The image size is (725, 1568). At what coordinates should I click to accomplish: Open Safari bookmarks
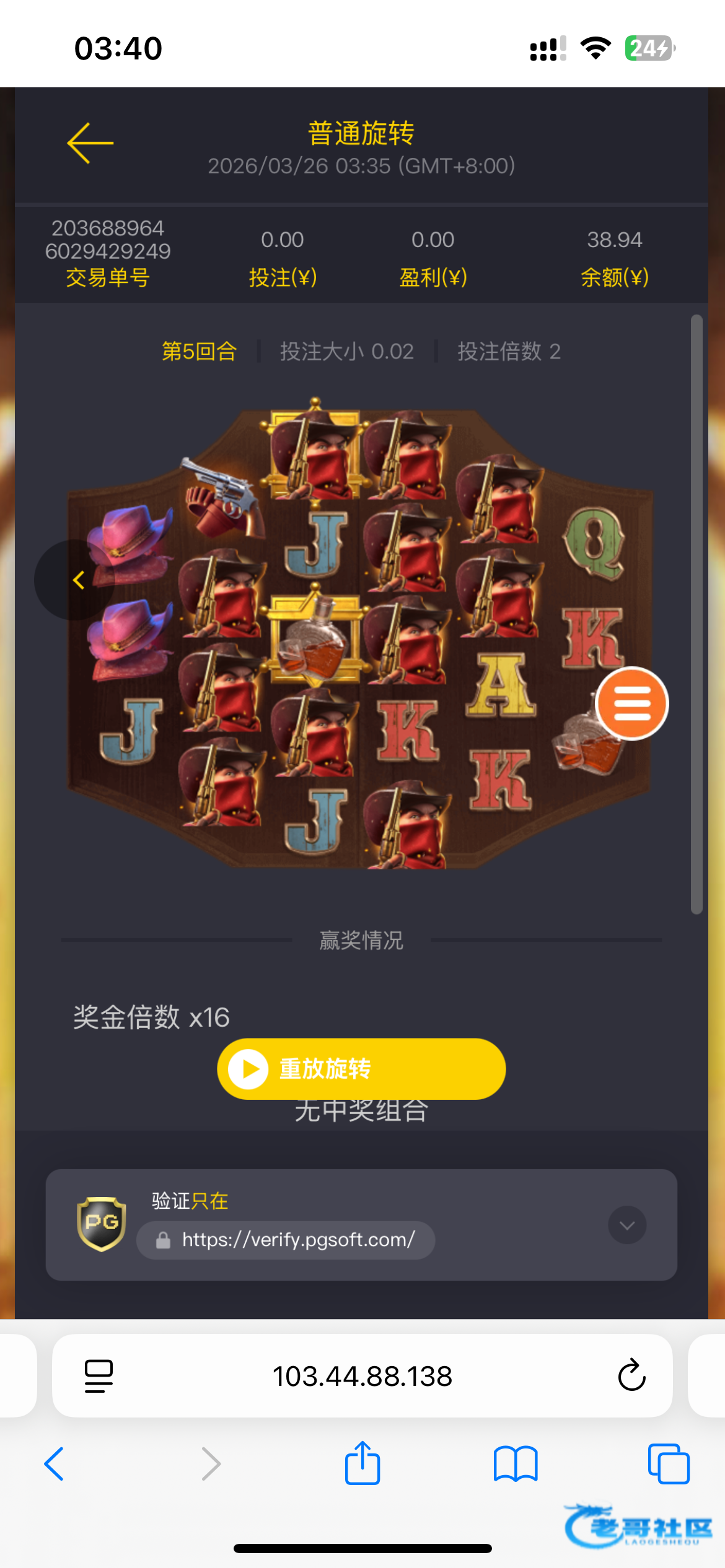516,1464
